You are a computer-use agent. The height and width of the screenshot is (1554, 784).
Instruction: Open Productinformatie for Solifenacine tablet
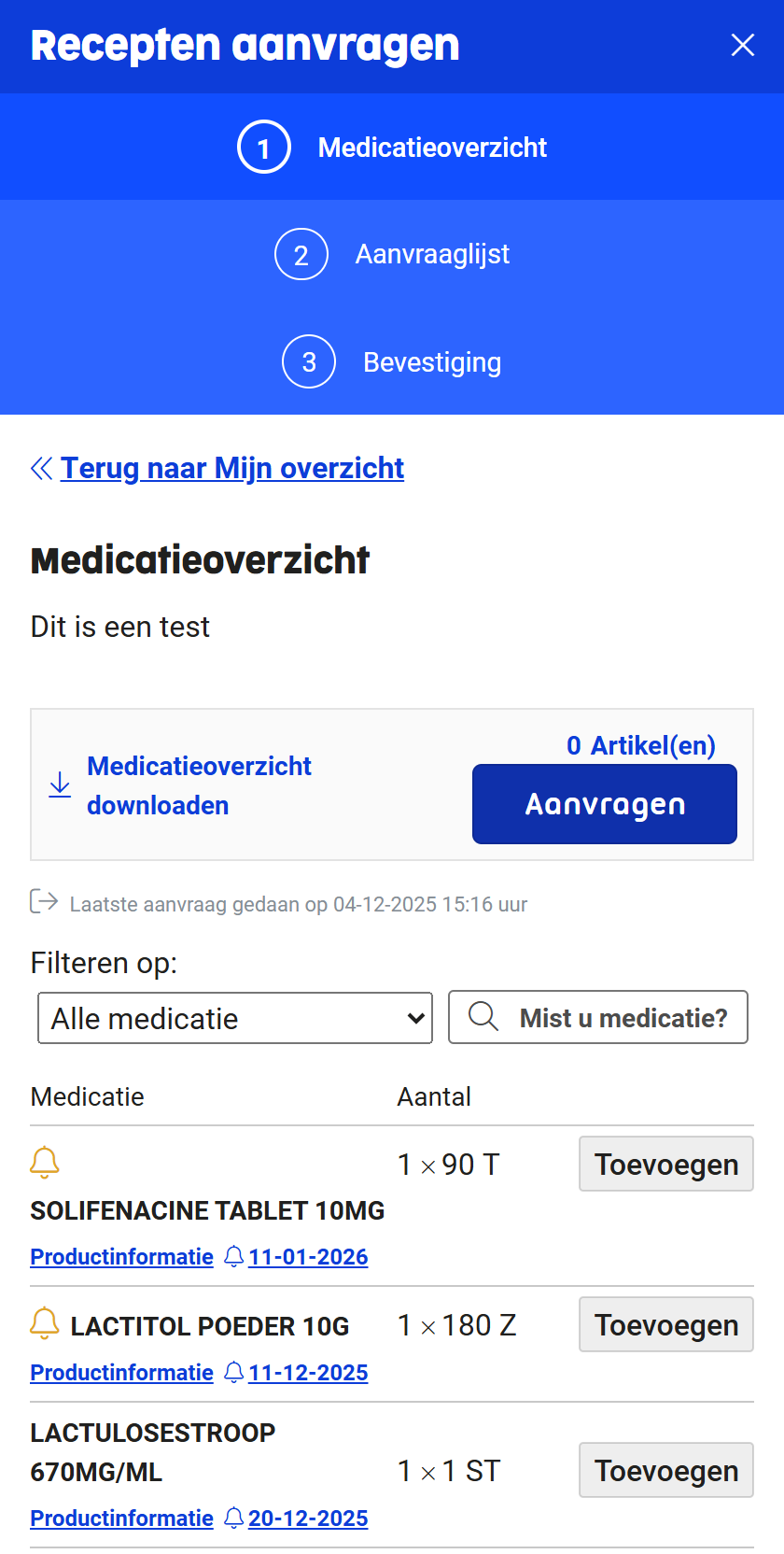point(122,1257)
